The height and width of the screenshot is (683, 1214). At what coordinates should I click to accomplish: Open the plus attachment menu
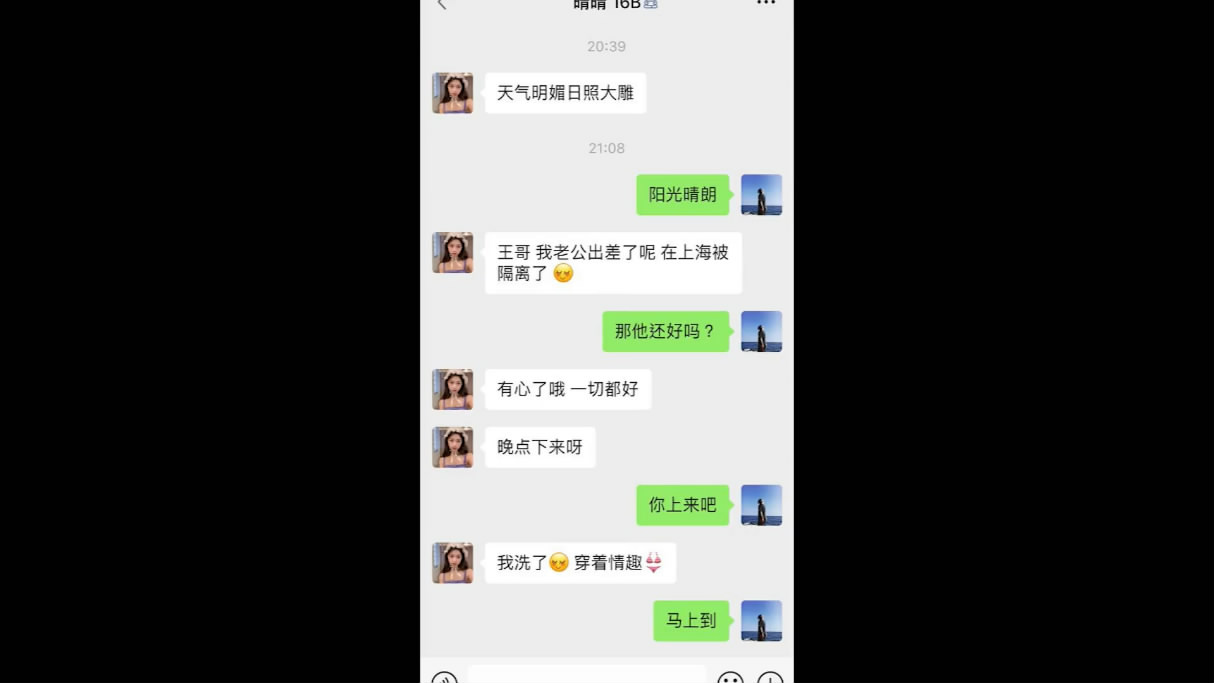pos(769,678)
